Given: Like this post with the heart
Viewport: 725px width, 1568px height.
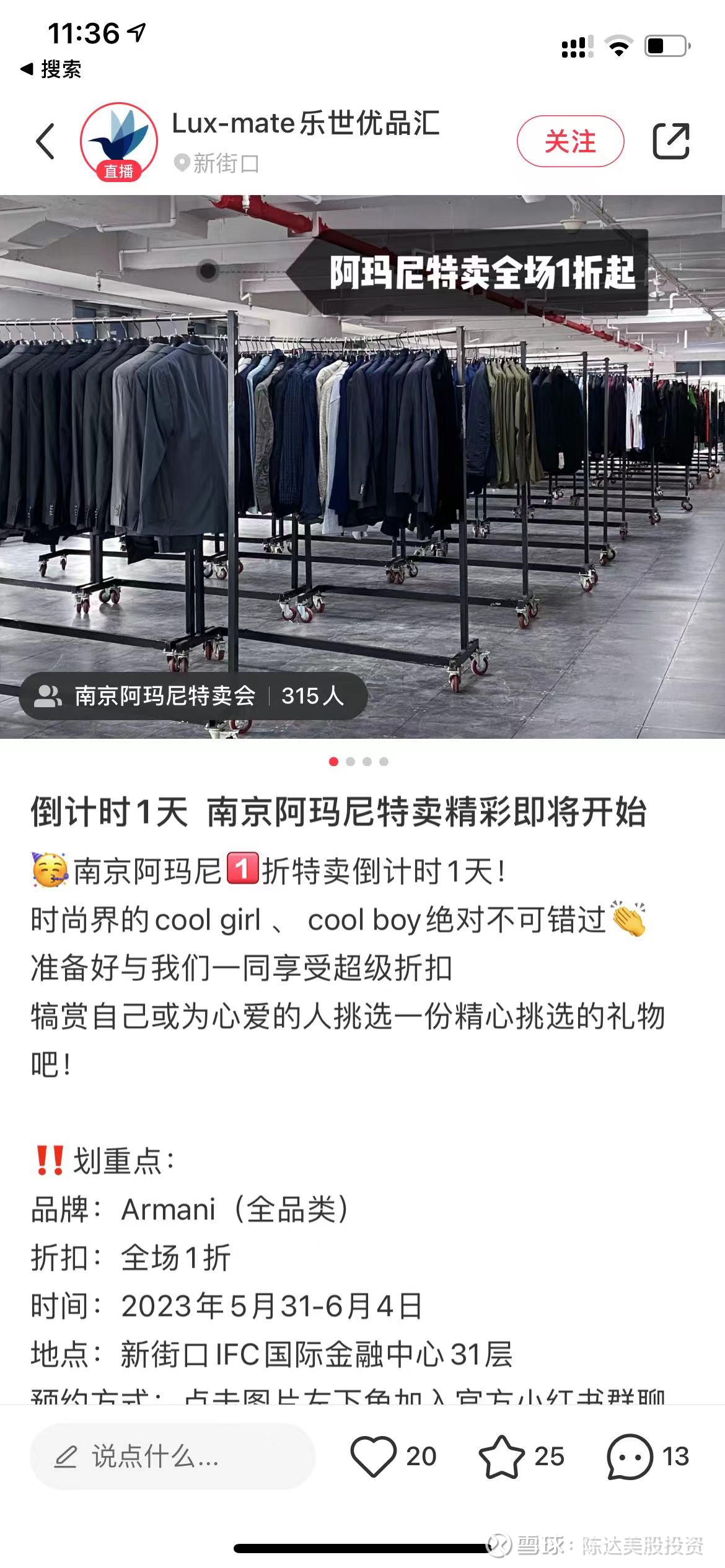Looking at the screenshot, I should 373,1457.
